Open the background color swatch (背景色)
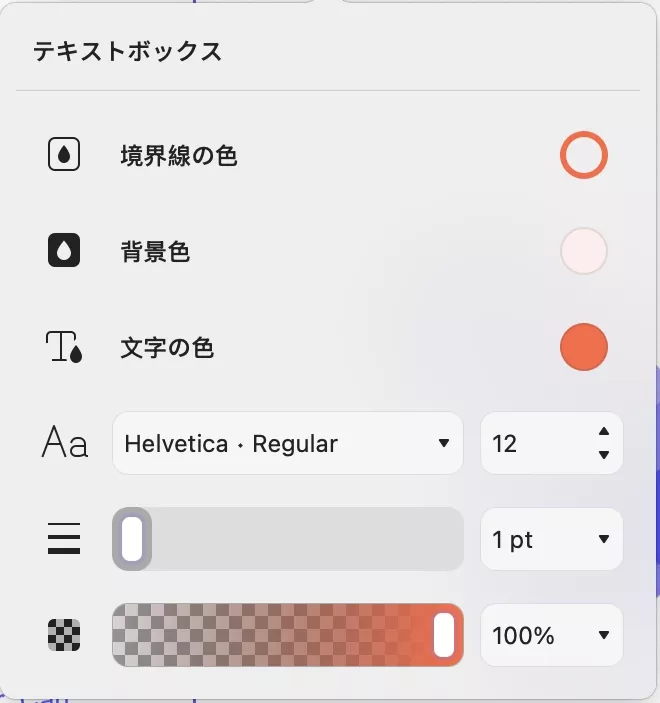 584,251
